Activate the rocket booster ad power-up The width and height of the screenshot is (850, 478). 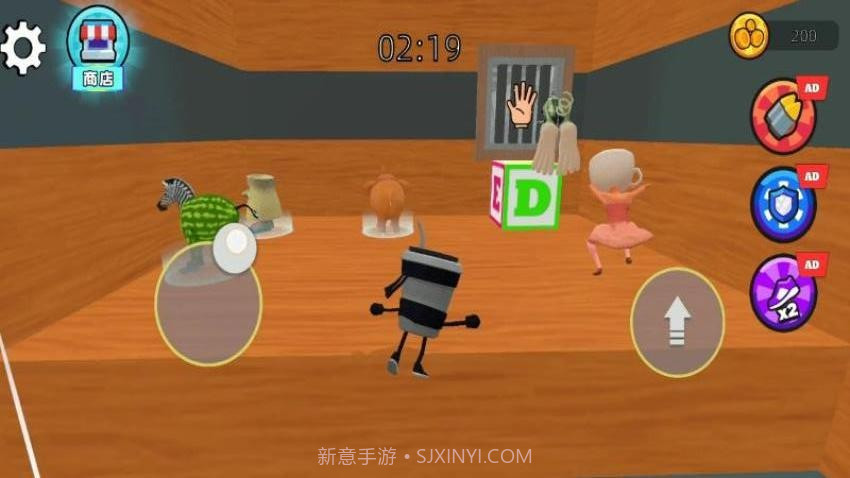tap(783, 117)
